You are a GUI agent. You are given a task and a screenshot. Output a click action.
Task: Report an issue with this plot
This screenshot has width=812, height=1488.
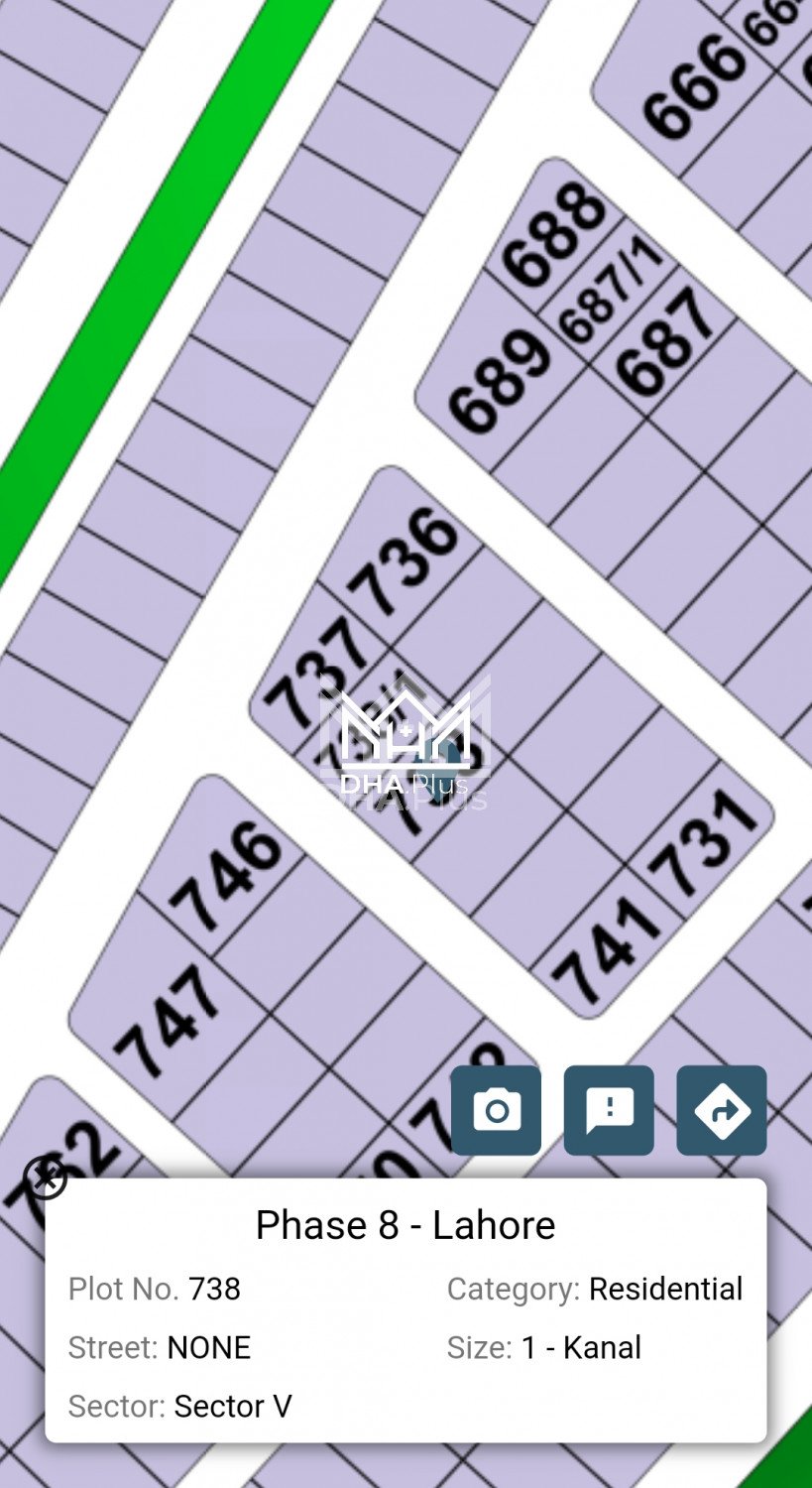pyautogui.click(x=609, y=1110)
